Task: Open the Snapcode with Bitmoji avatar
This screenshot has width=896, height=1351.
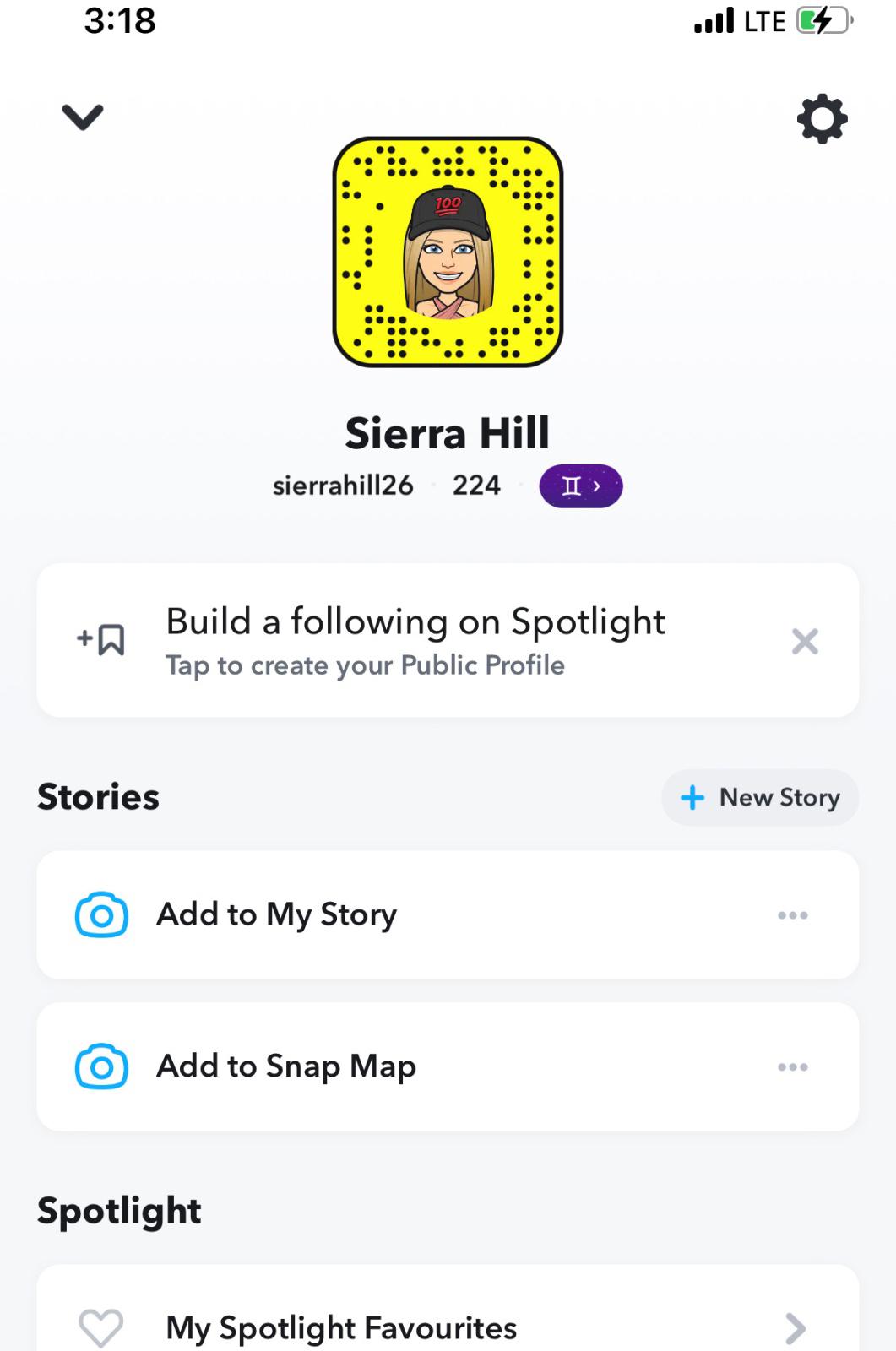Action: [x=448, y=252]
